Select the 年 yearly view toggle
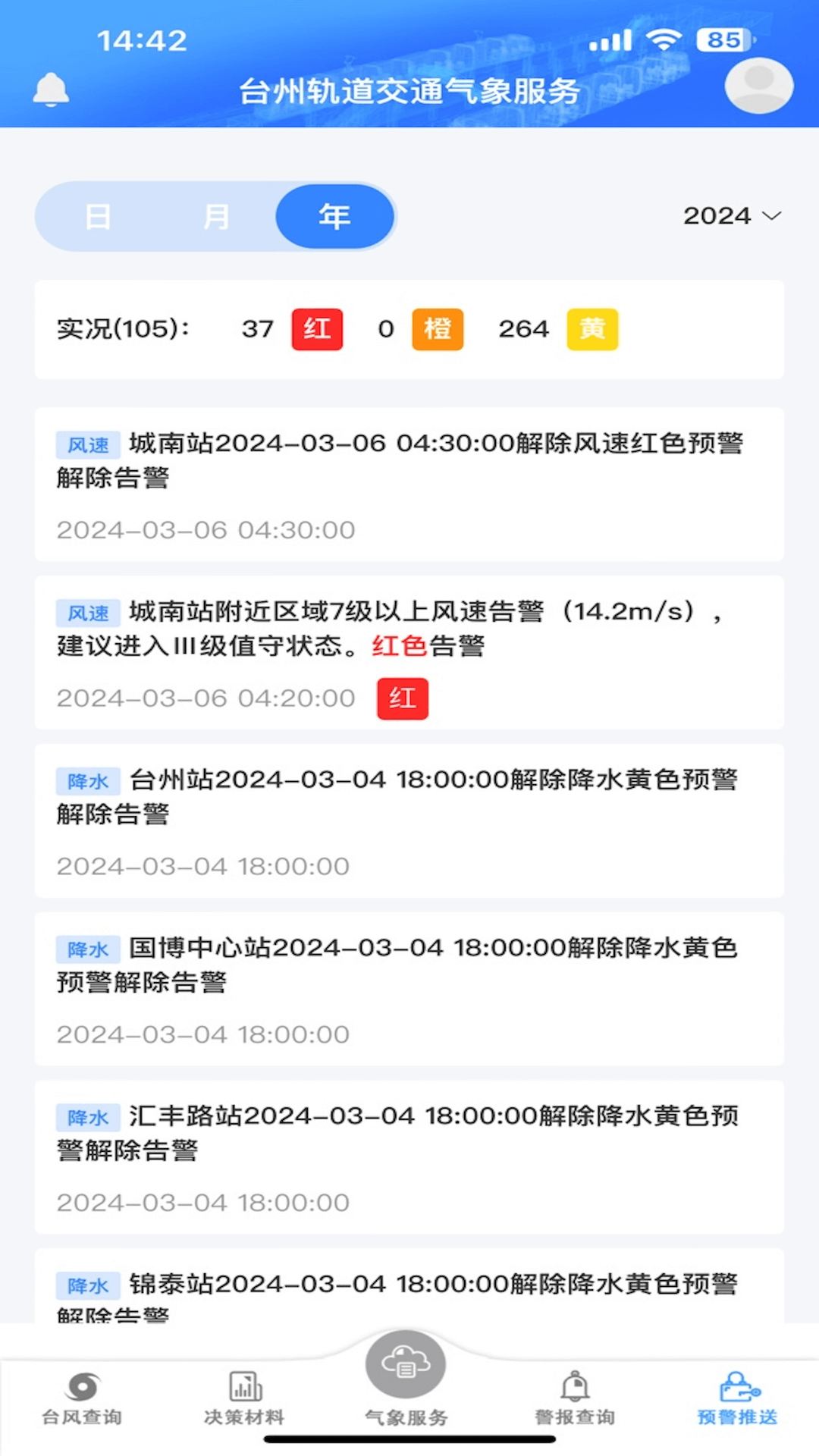 click(334, 216)
